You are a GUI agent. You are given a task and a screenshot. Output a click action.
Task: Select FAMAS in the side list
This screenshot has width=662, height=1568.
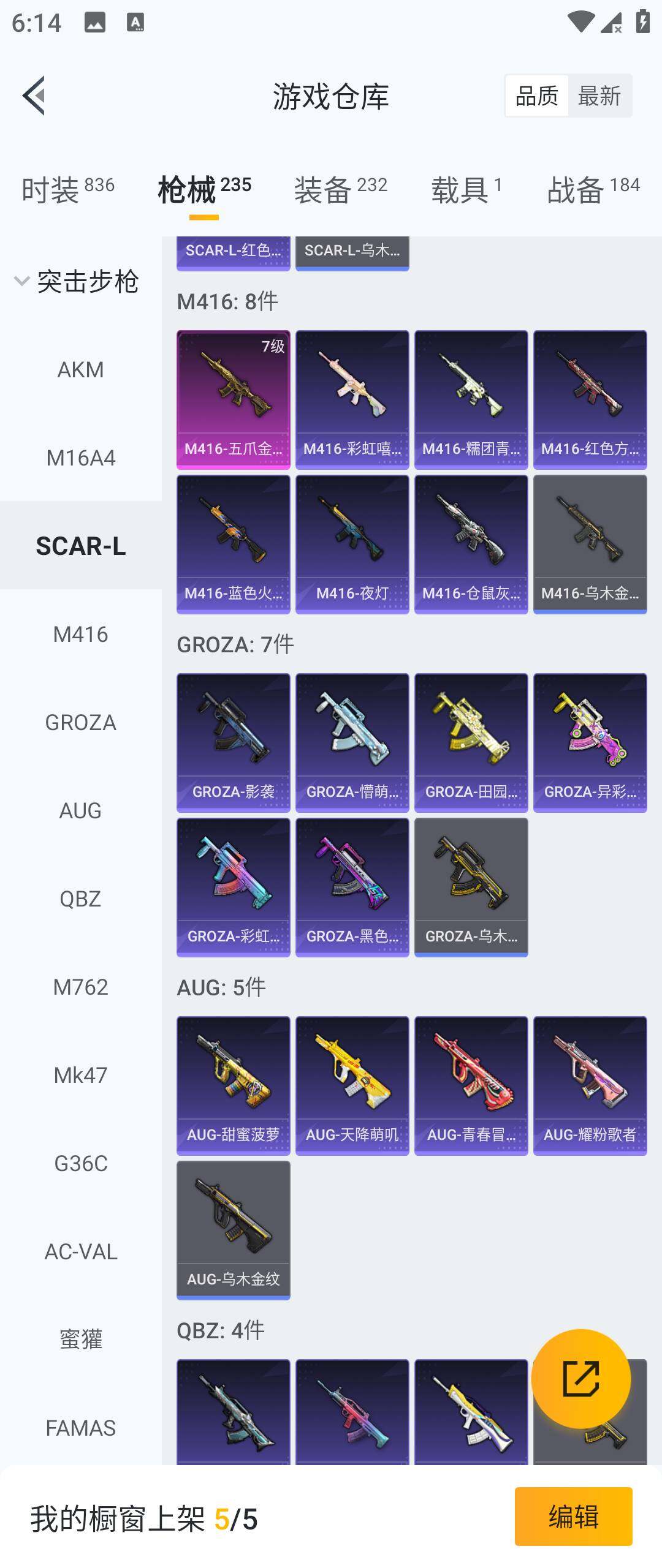pos(80,1428)
